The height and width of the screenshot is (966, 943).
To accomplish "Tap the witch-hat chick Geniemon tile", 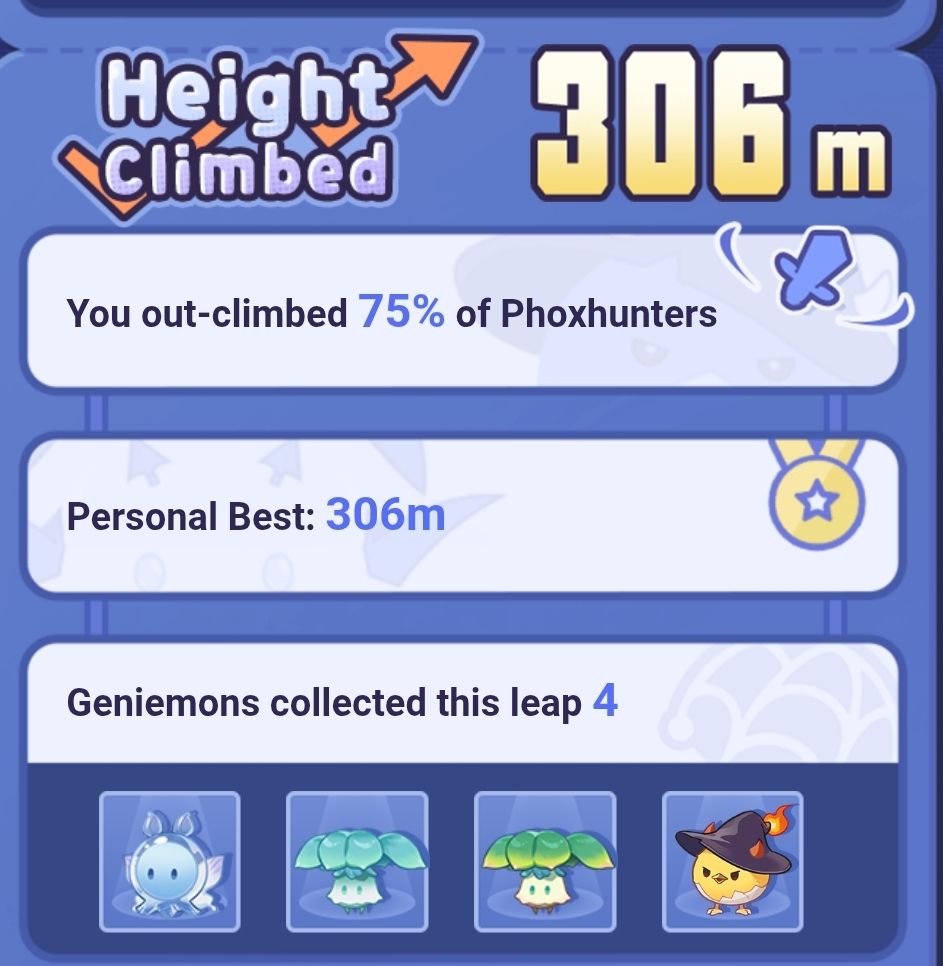I will click(x=732, y=861).
